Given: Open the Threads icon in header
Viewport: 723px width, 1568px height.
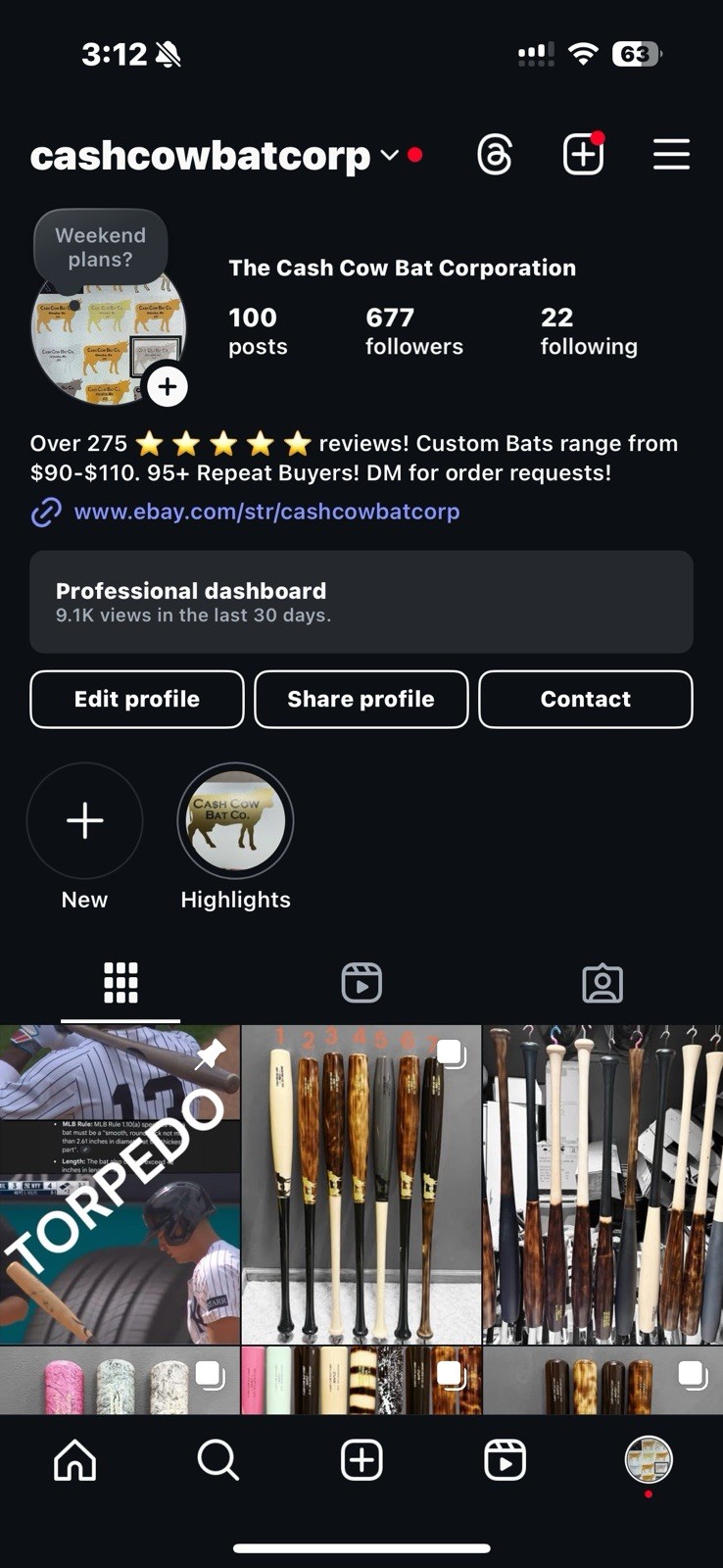Looking at the screenshot, I should pos(495,155).
